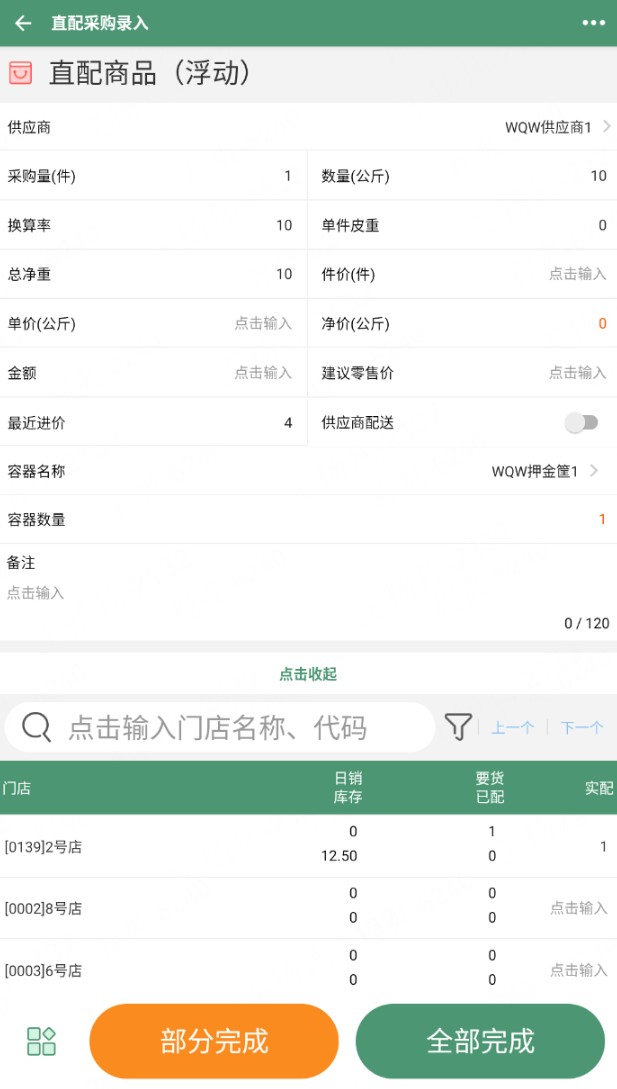Go back using the top-left arrow
Image resolution: width=617 pixels, height=1089 pixels.
coord(23,23)
